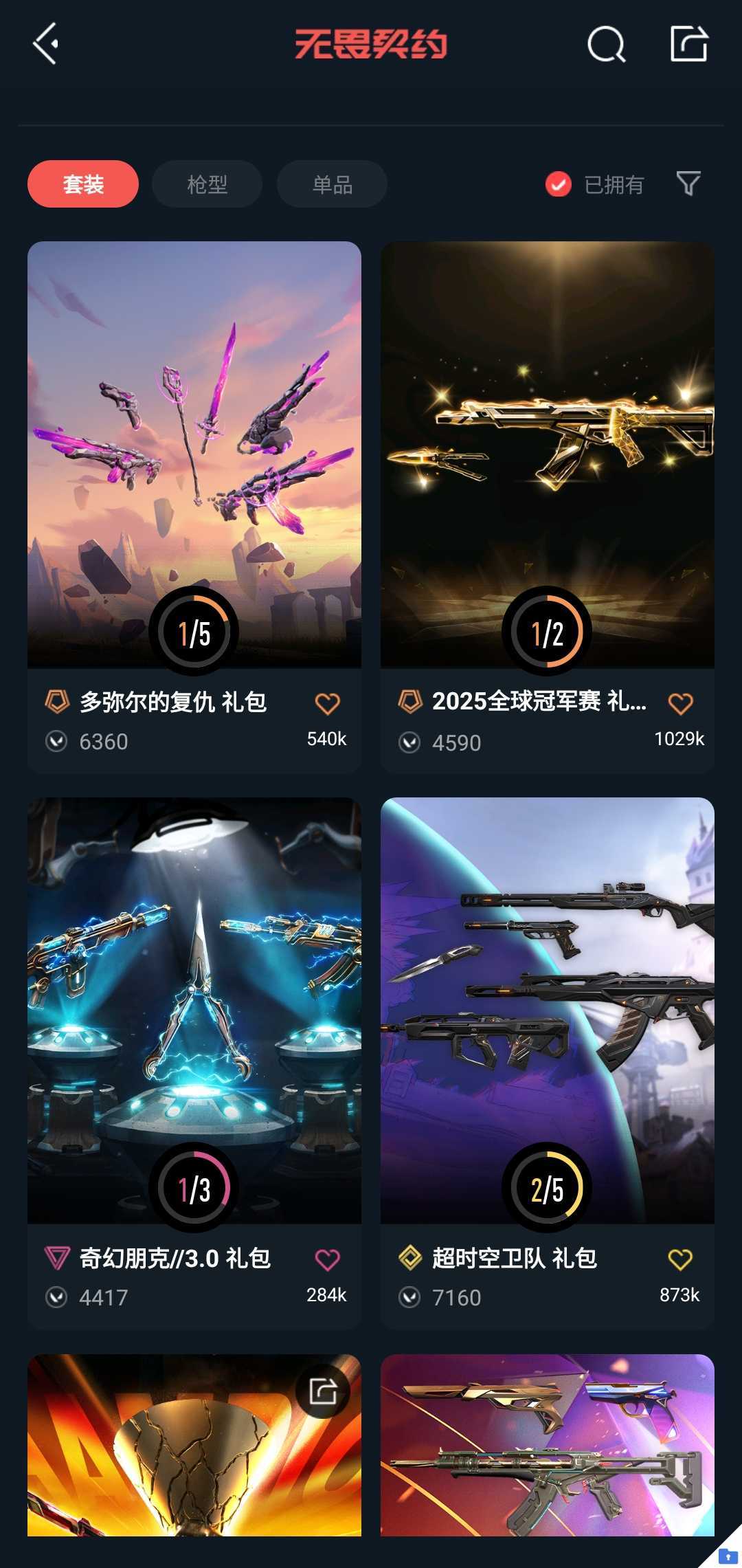Go back using the top-left arrow
Screen dimensions: 742x1568
click(x=45, y=44)
